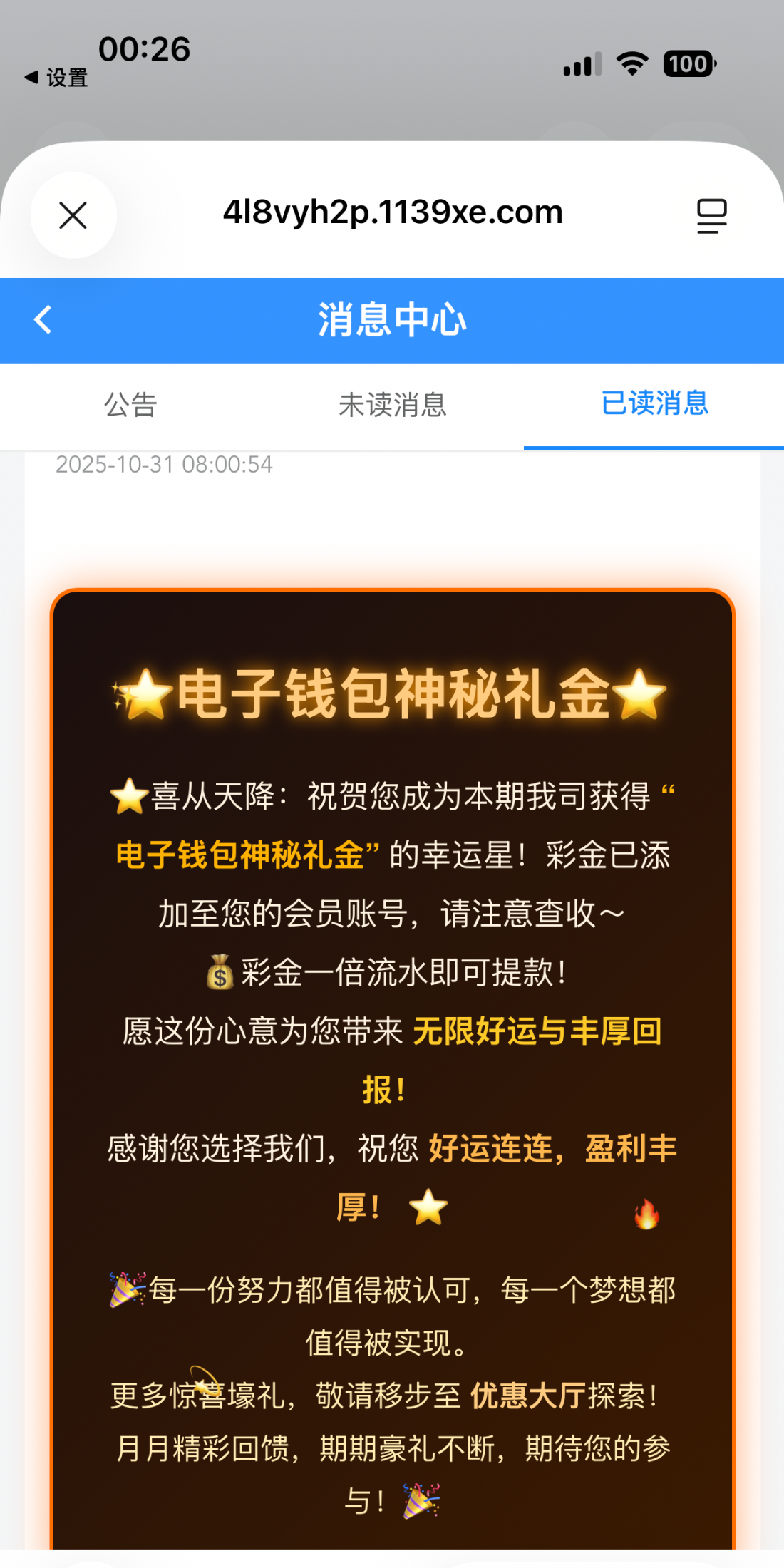Close the in-app browser page

point(73,215)
